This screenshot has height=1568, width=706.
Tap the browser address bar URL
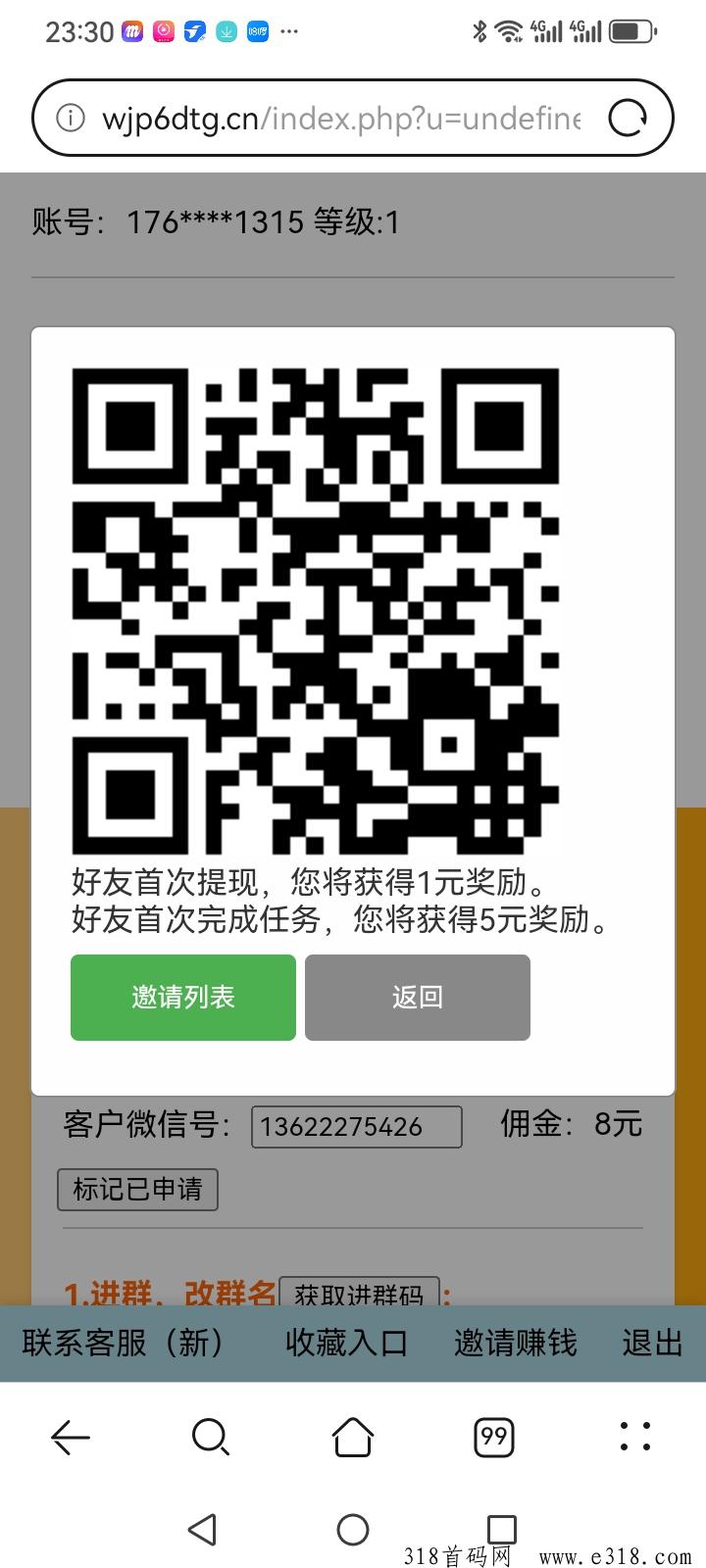341,119
